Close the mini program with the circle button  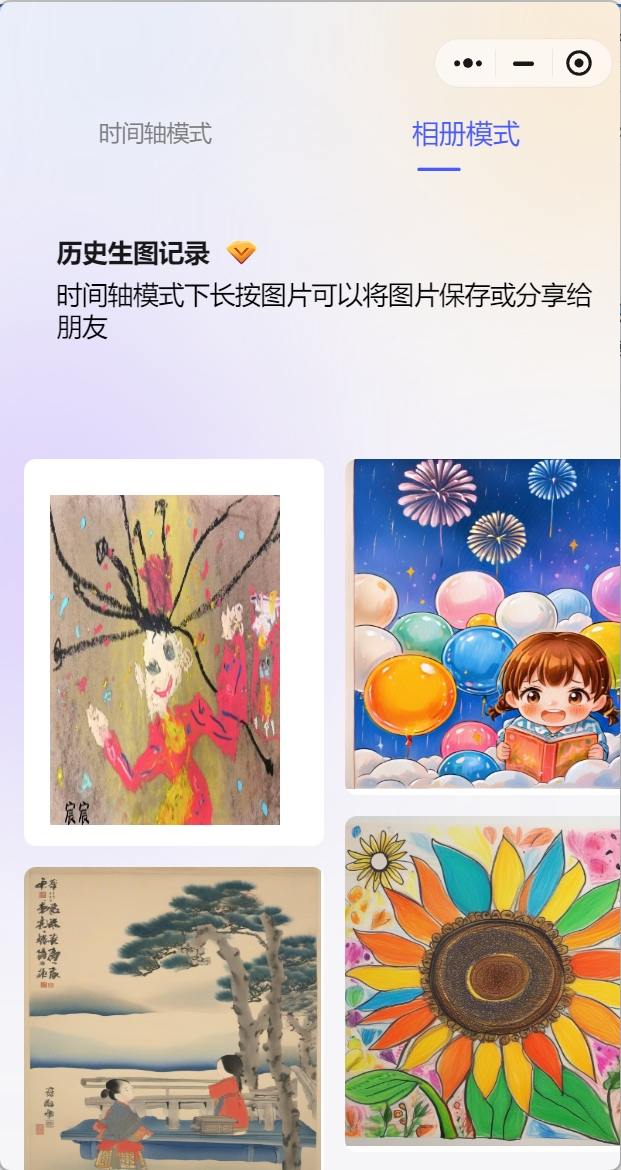pos(578,63)
